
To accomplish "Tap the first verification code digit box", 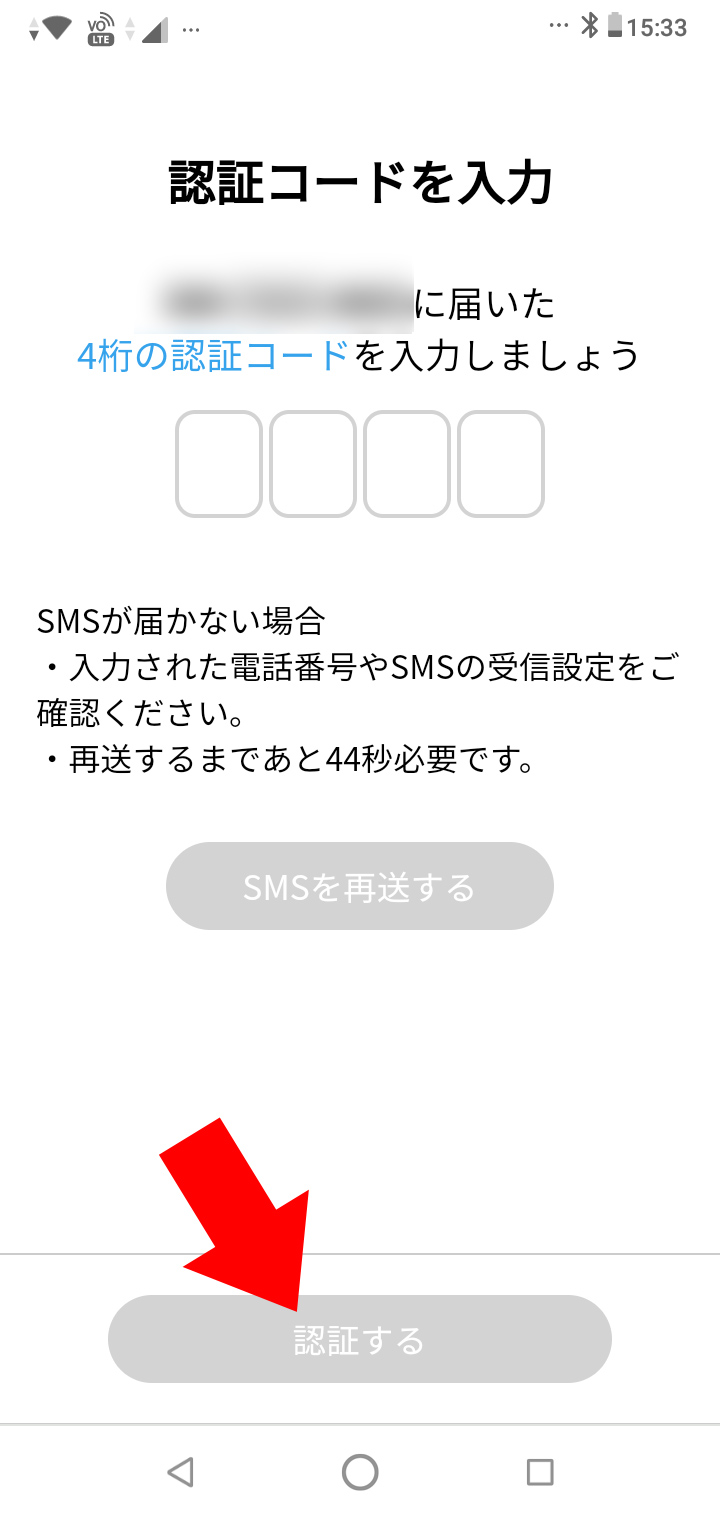I will 219,464.
